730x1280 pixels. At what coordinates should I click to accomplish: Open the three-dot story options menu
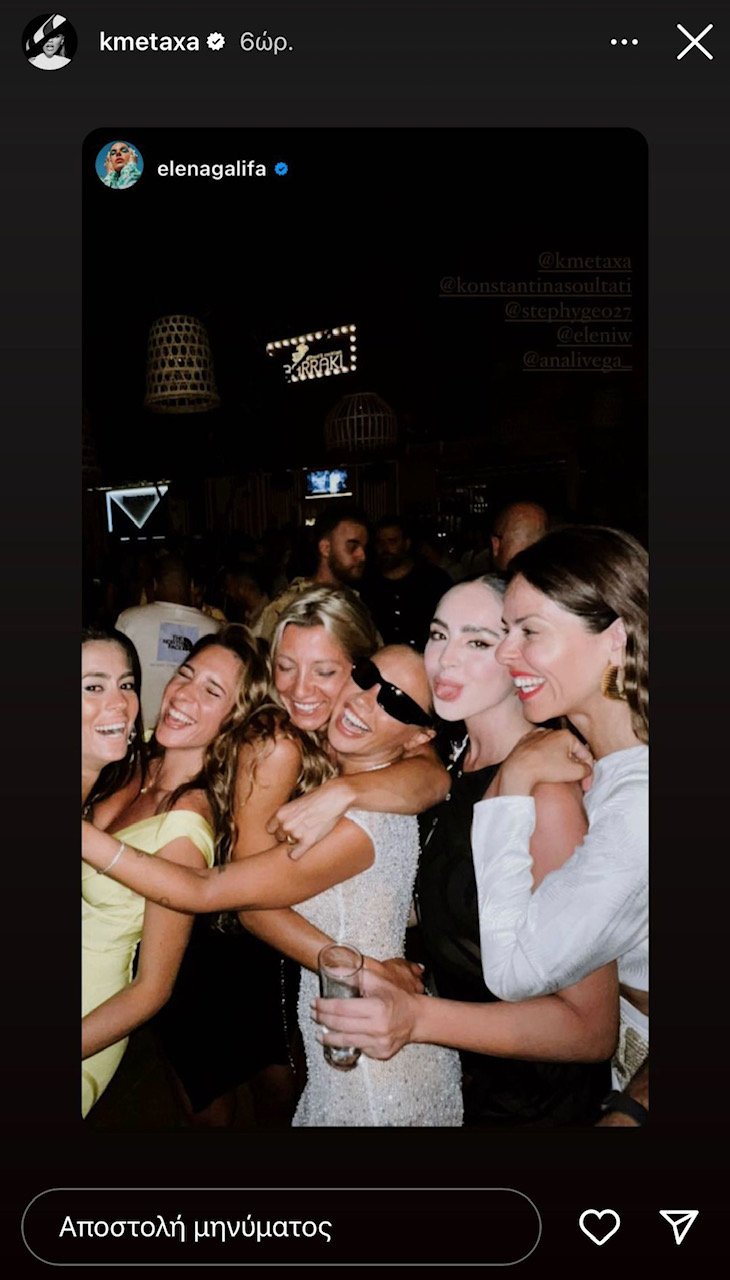(624, 42)
